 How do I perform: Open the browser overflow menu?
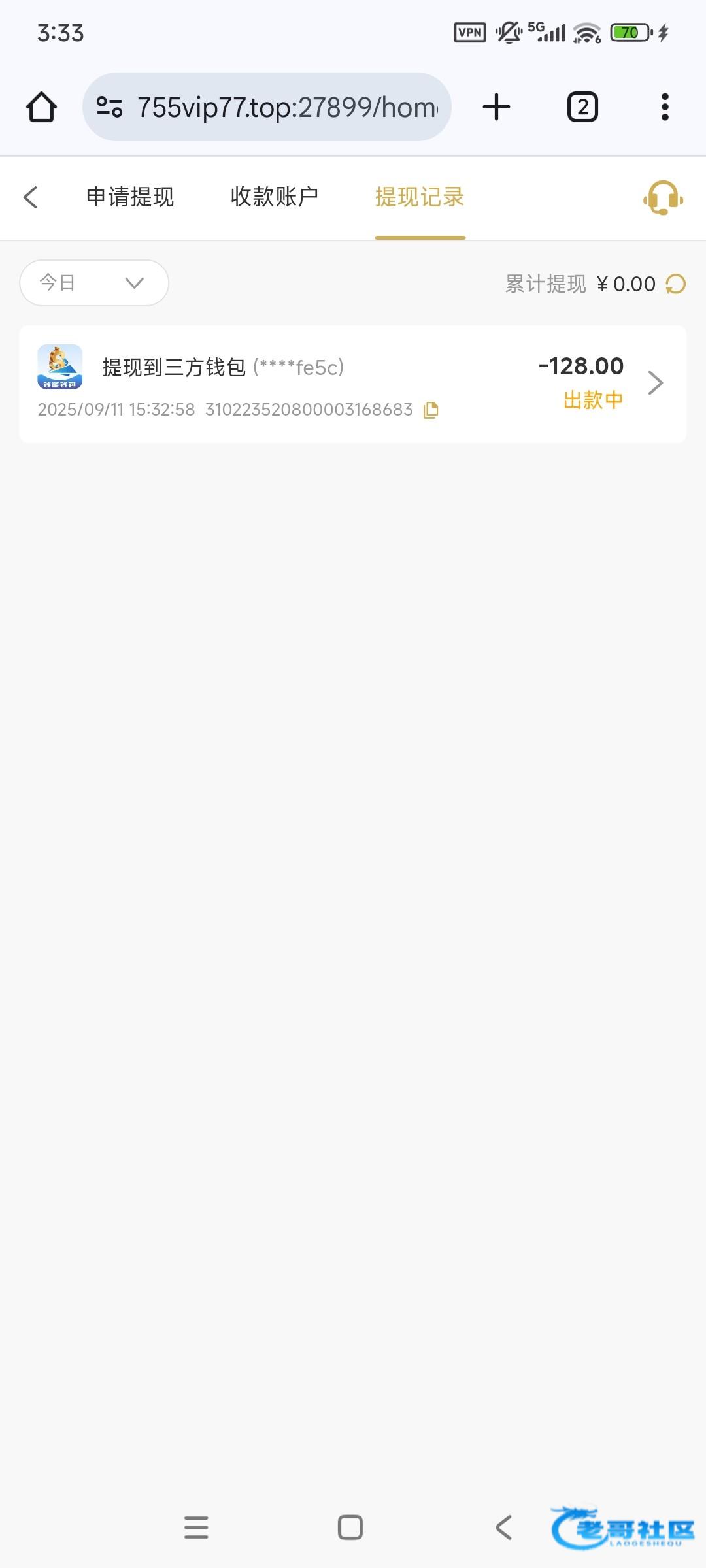pyautogui.click(x=665, y=107)
